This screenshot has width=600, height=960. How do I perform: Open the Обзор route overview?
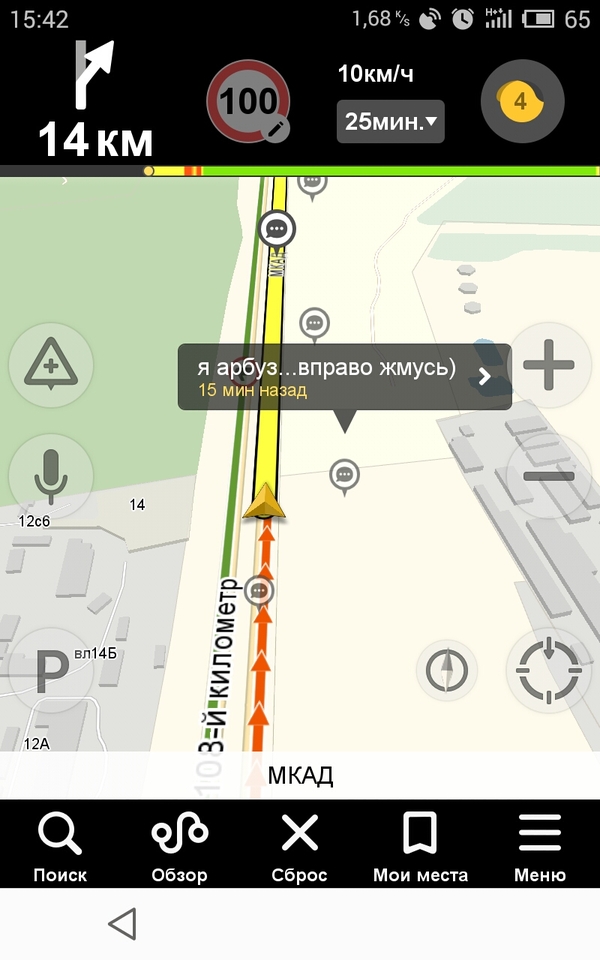179,846
